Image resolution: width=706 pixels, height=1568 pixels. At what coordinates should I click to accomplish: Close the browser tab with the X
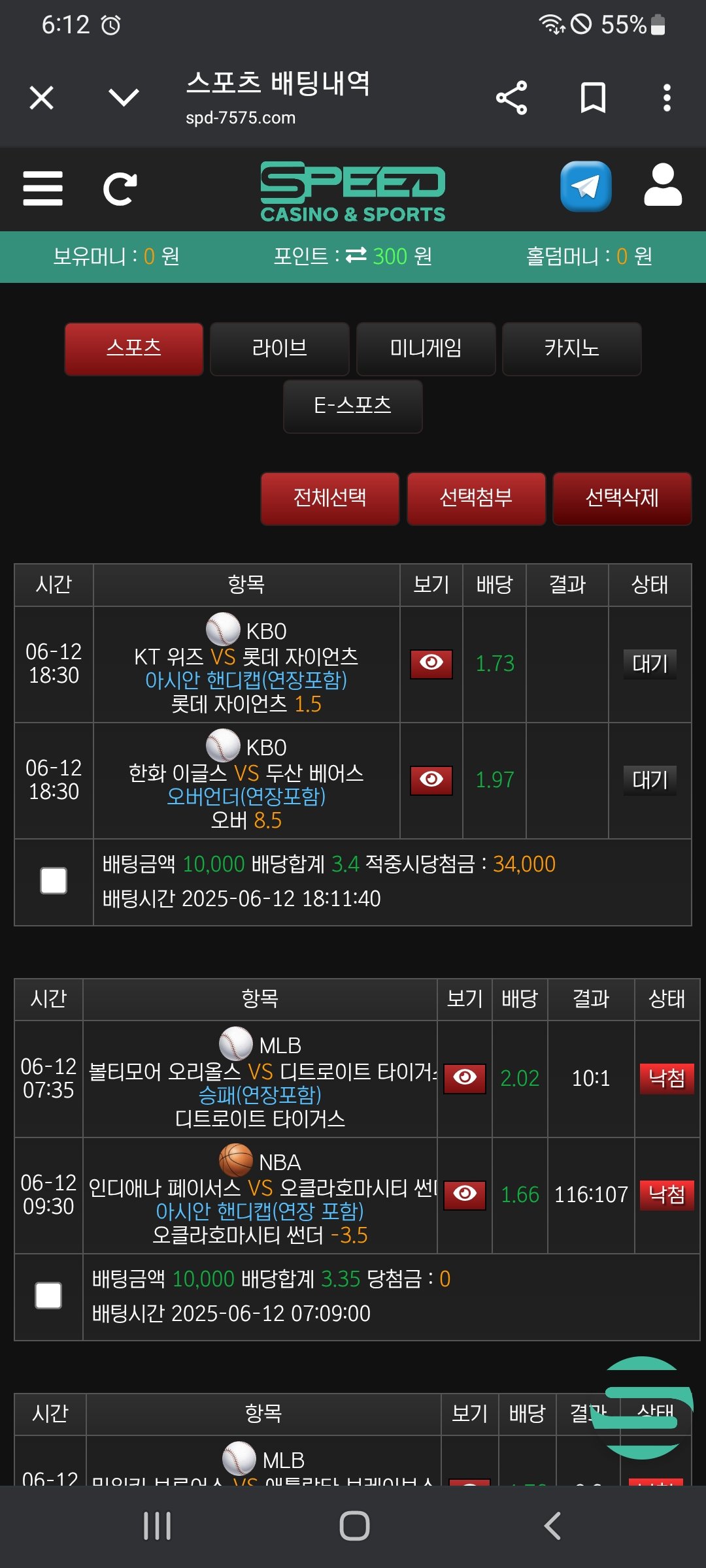42,98
